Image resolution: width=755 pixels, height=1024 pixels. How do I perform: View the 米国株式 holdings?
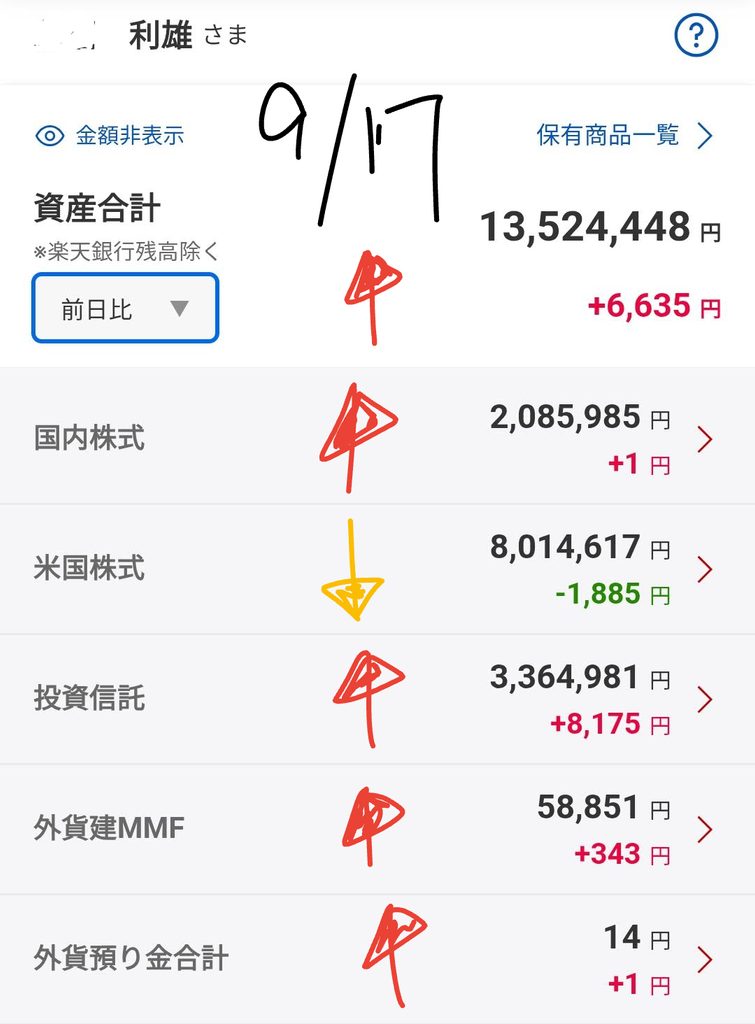(x=378, y=569)
